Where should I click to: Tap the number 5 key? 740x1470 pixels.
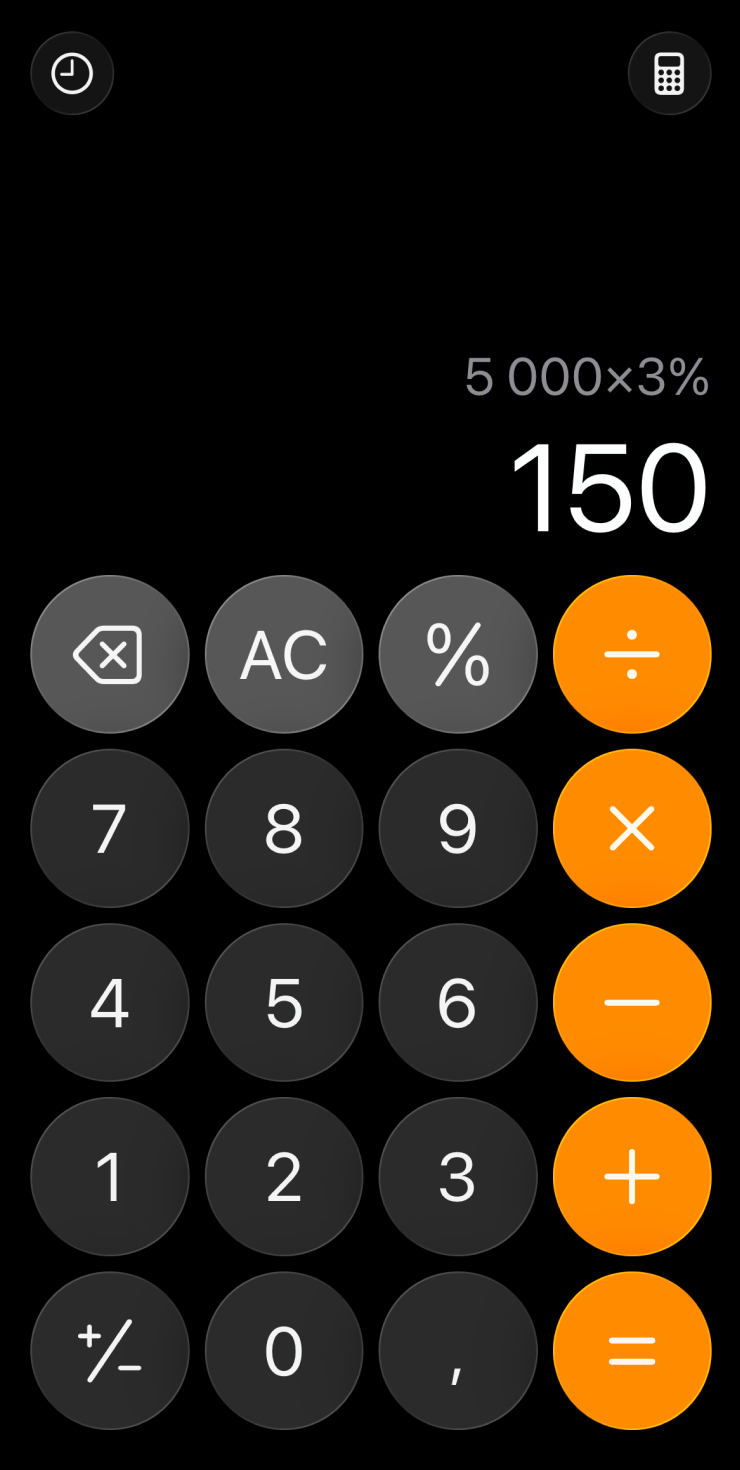pyautogui.click(x=284, y=1003)
